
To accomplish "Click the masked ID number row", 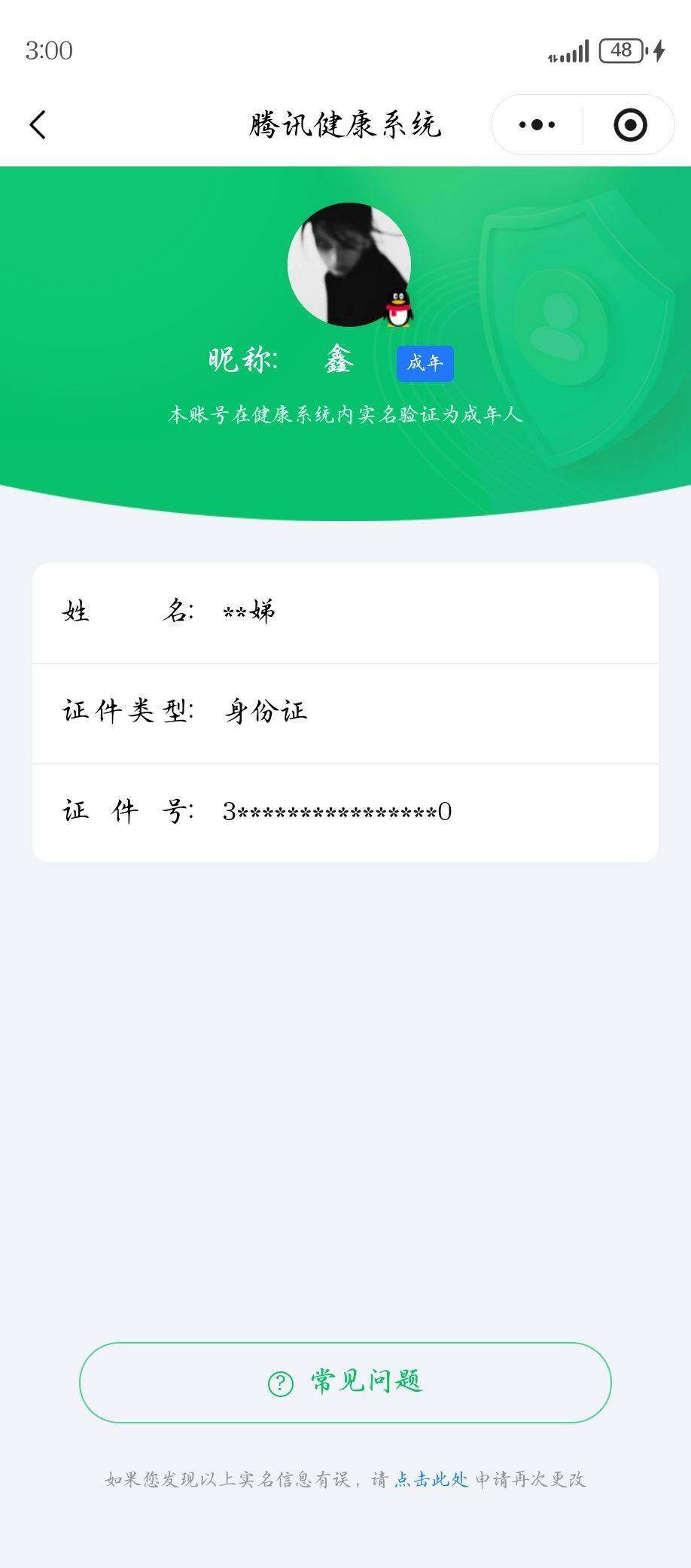I will coord(345,813).
